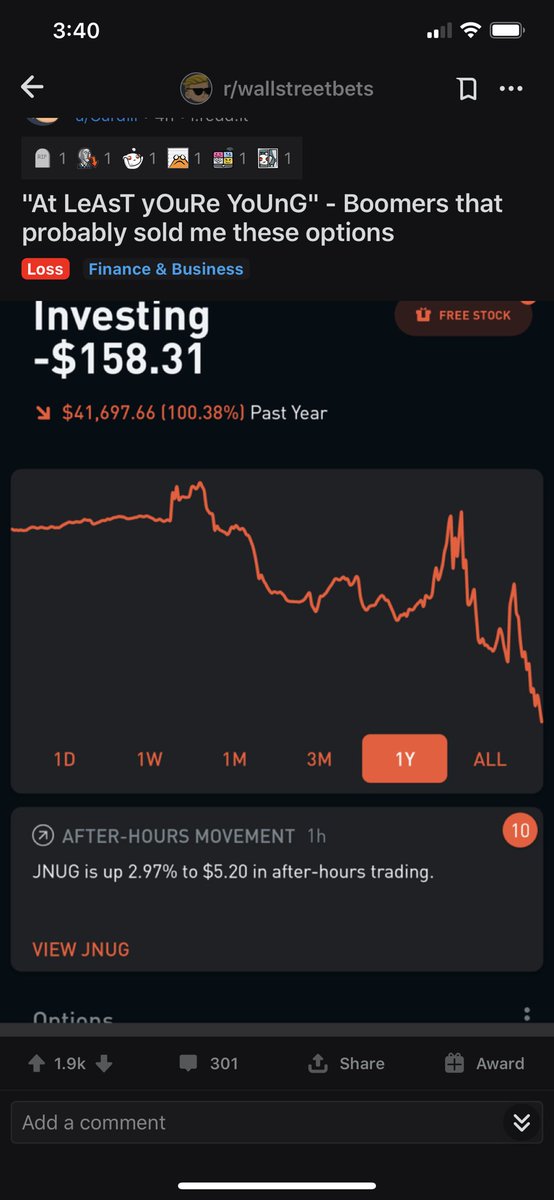Open the three-dot overflow menu
Screen dimensions: 554x1200
point(511,89)
